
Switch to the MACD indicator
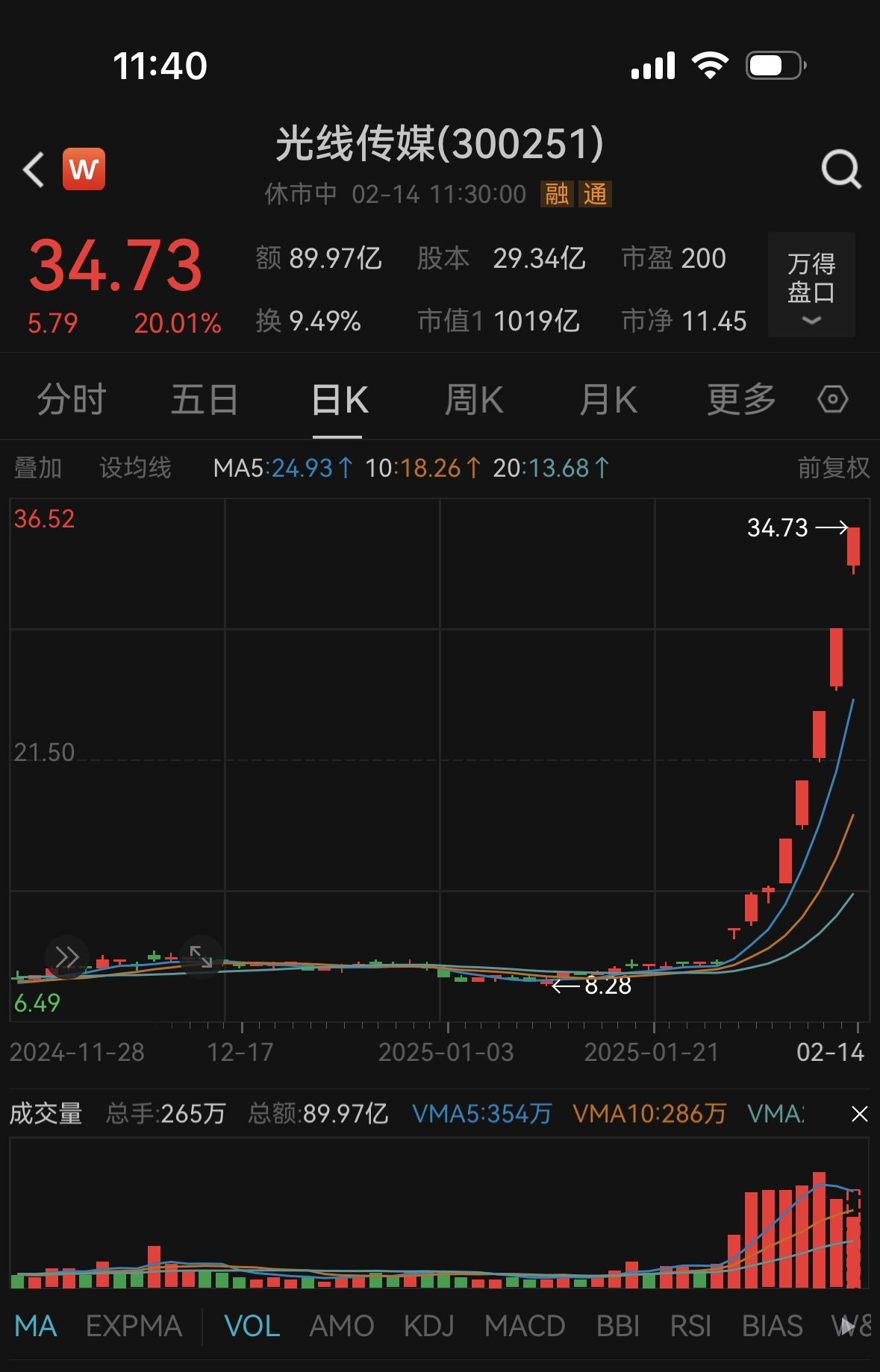pyautogui.click(x=525, y=1326)
